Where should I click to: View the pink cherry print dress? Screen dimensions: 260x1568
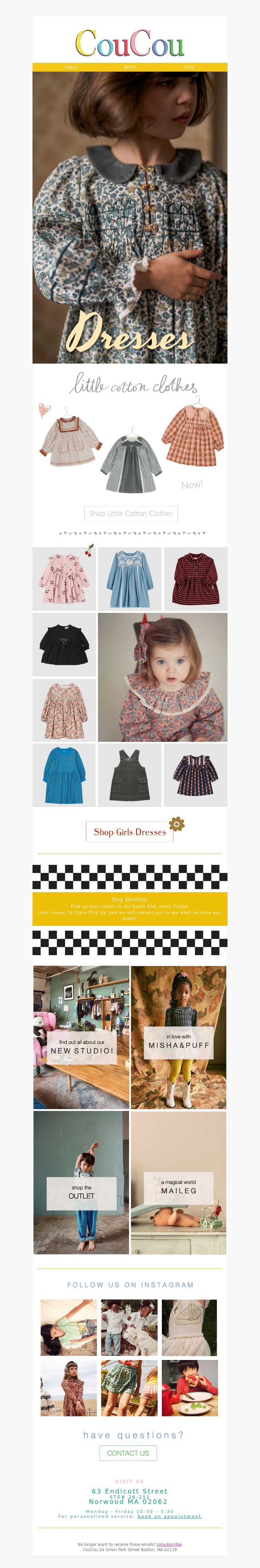point(64,578)
